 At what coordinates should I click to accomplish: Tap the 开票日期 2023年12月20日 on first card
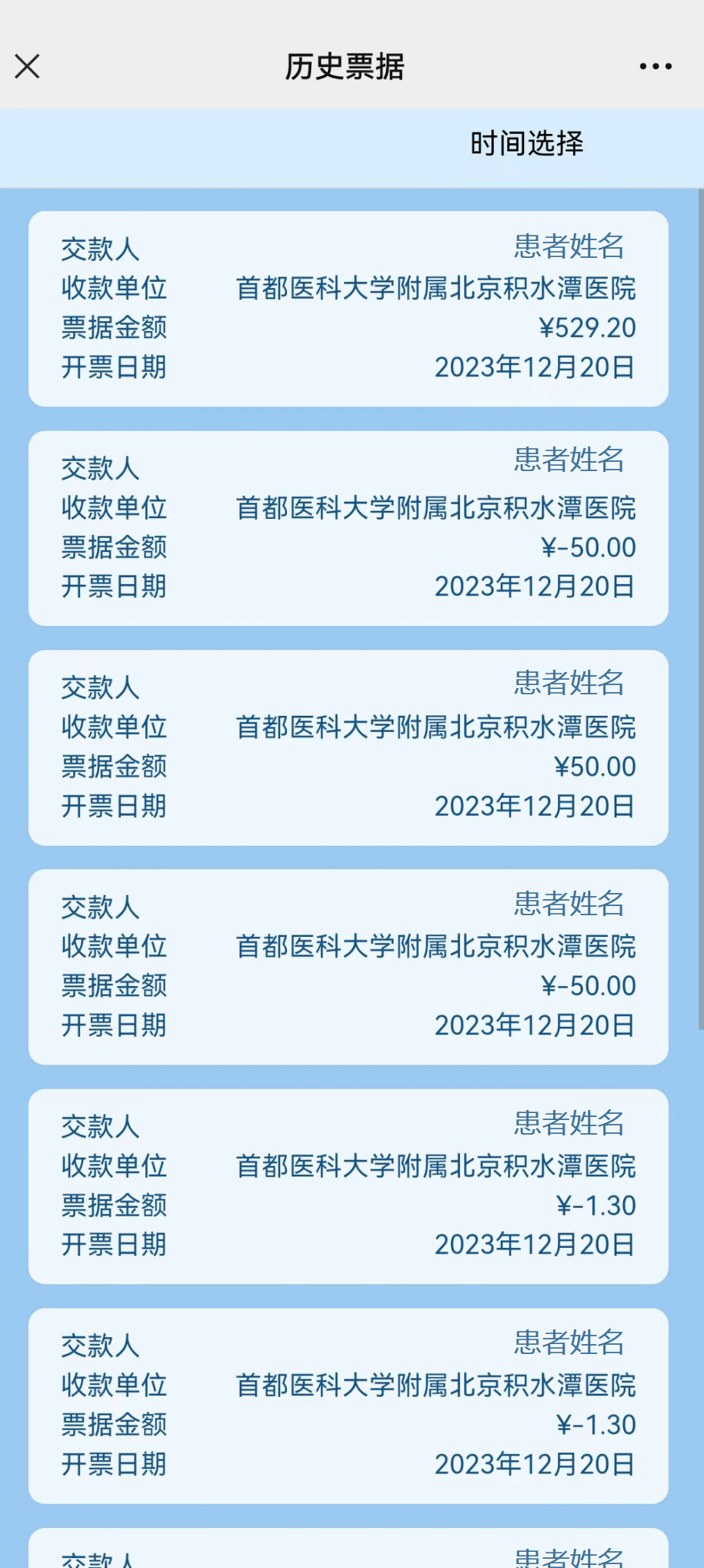[534, 367]
